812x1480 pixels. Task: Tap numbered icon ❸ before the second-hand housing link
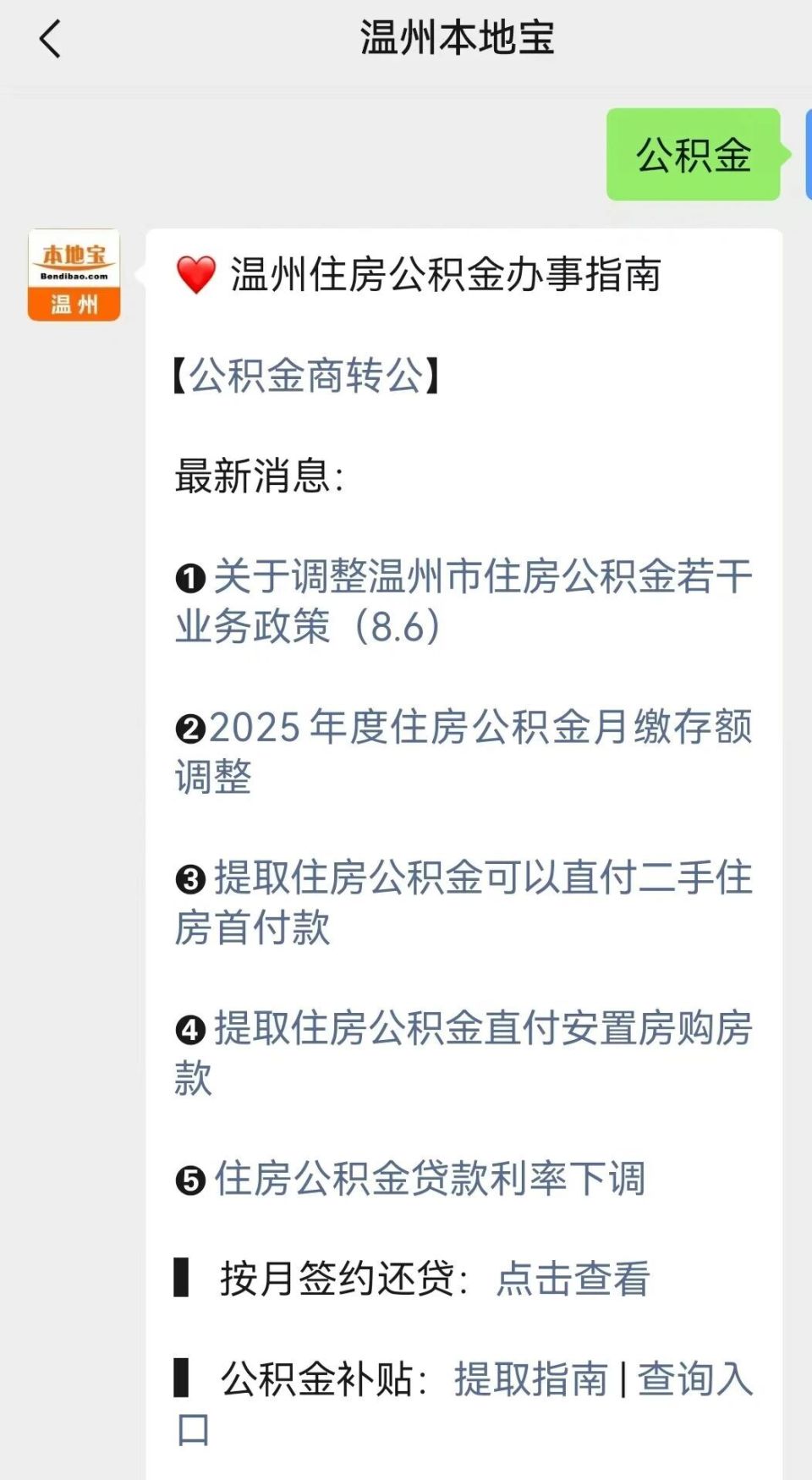click(x=189, y=880)
